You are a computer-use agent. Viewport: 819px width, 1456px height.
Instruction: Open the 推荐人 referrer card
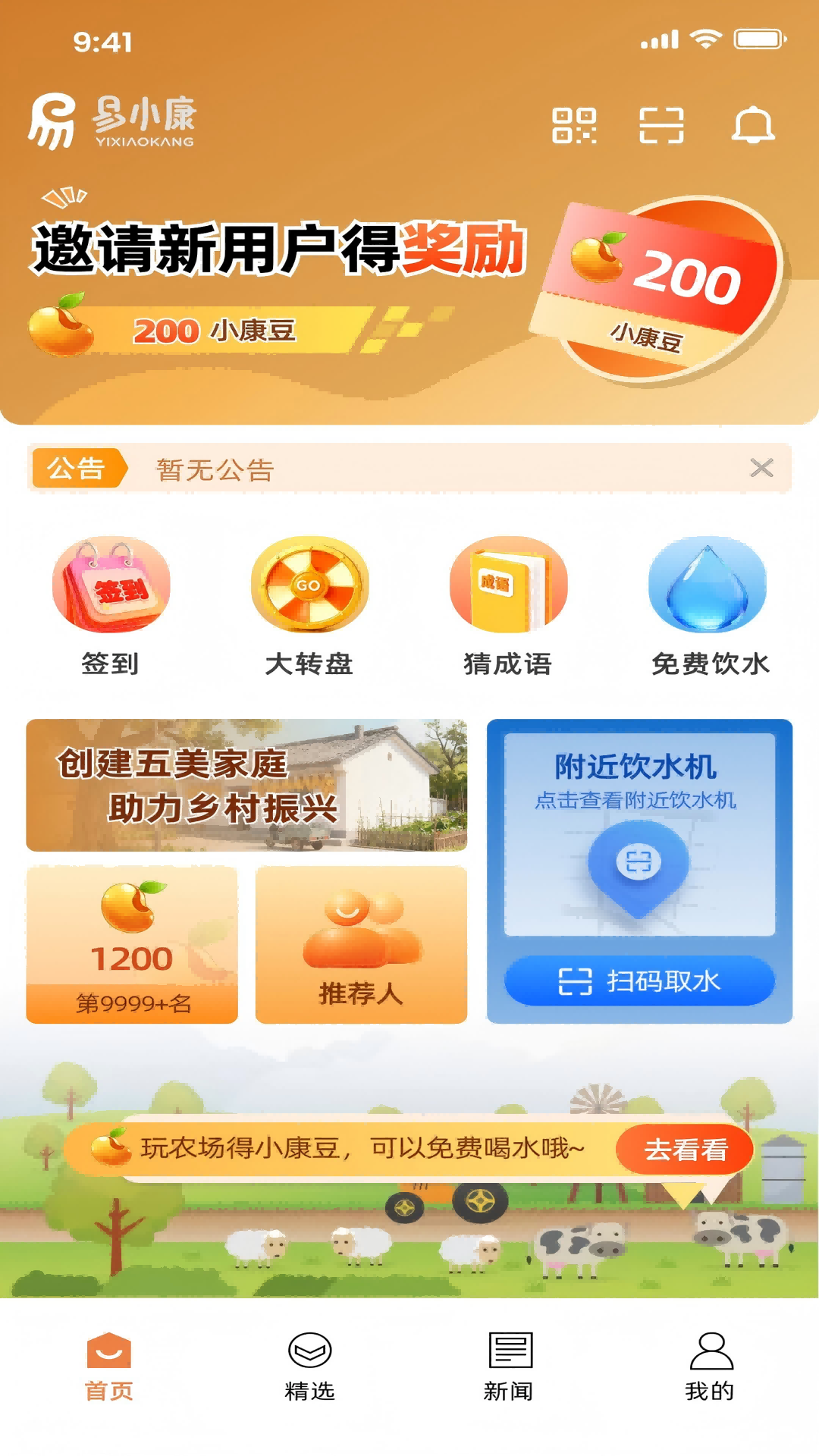tap(361, 944)
